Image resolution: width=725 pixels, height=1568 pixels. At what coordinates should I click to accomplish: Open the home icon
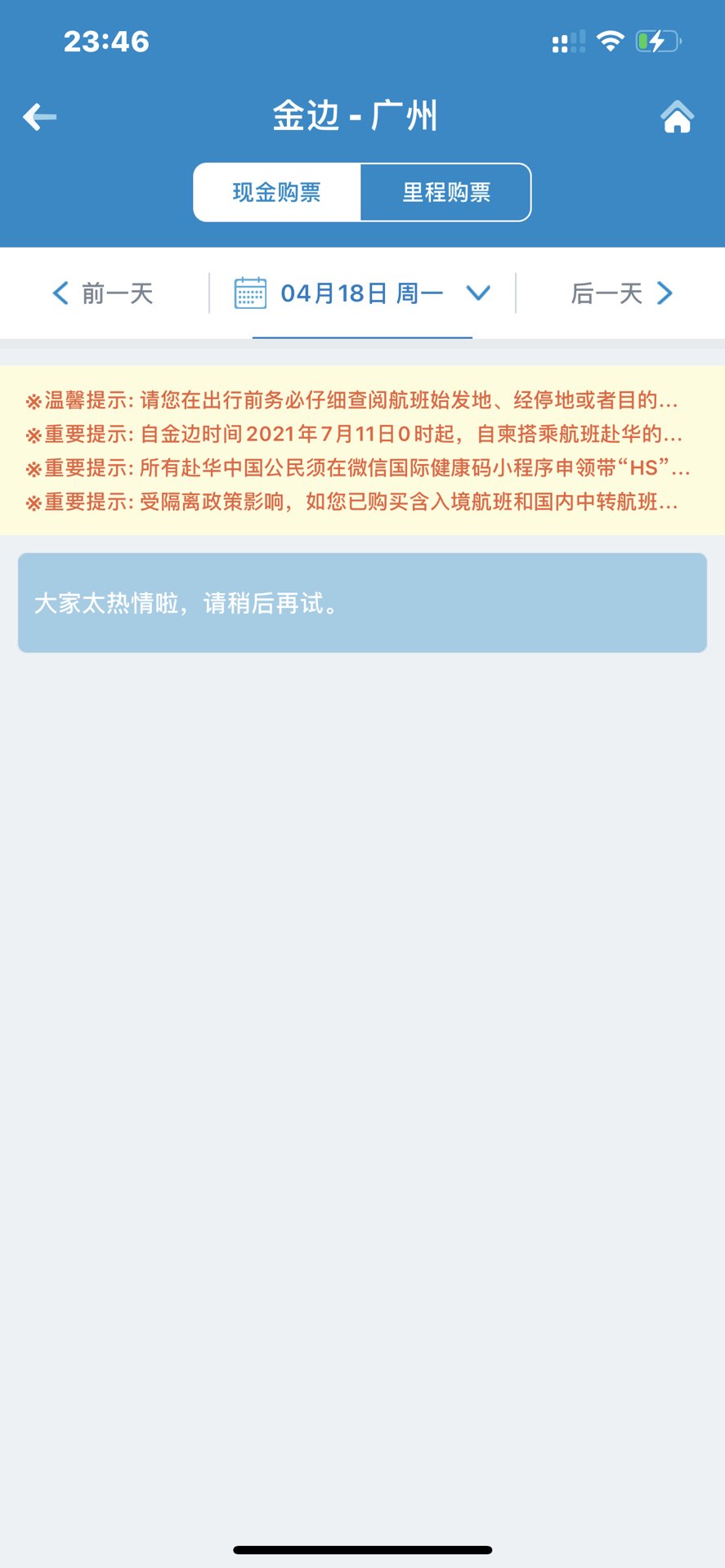click(x=677, y=117)
